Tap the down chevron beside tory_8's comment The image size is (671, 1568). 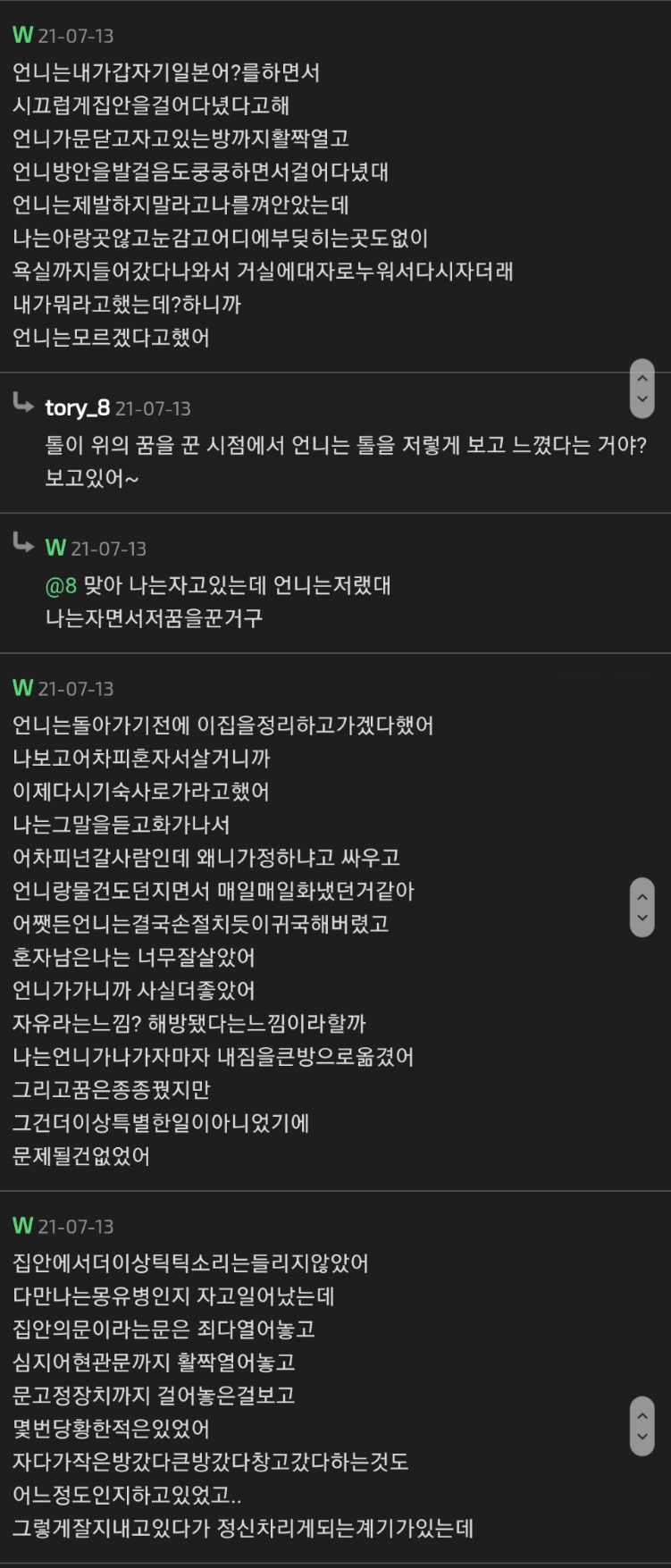(642, 400)
